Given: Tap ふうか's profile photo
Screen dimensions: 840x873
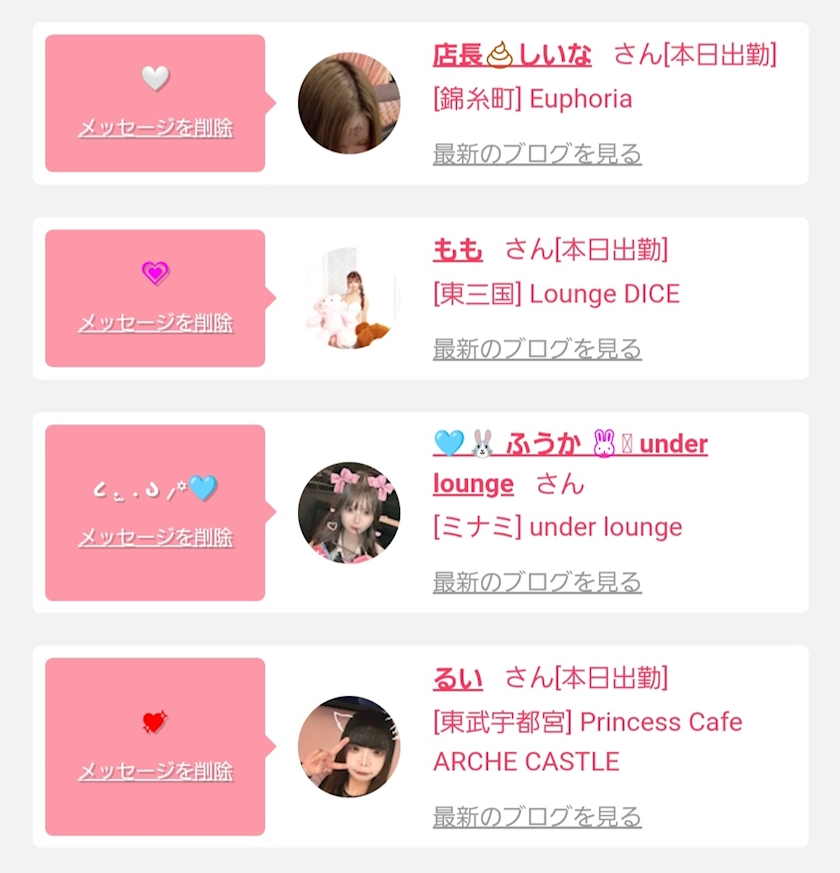Looking at the screenshot, I should (x=348, y=512).
